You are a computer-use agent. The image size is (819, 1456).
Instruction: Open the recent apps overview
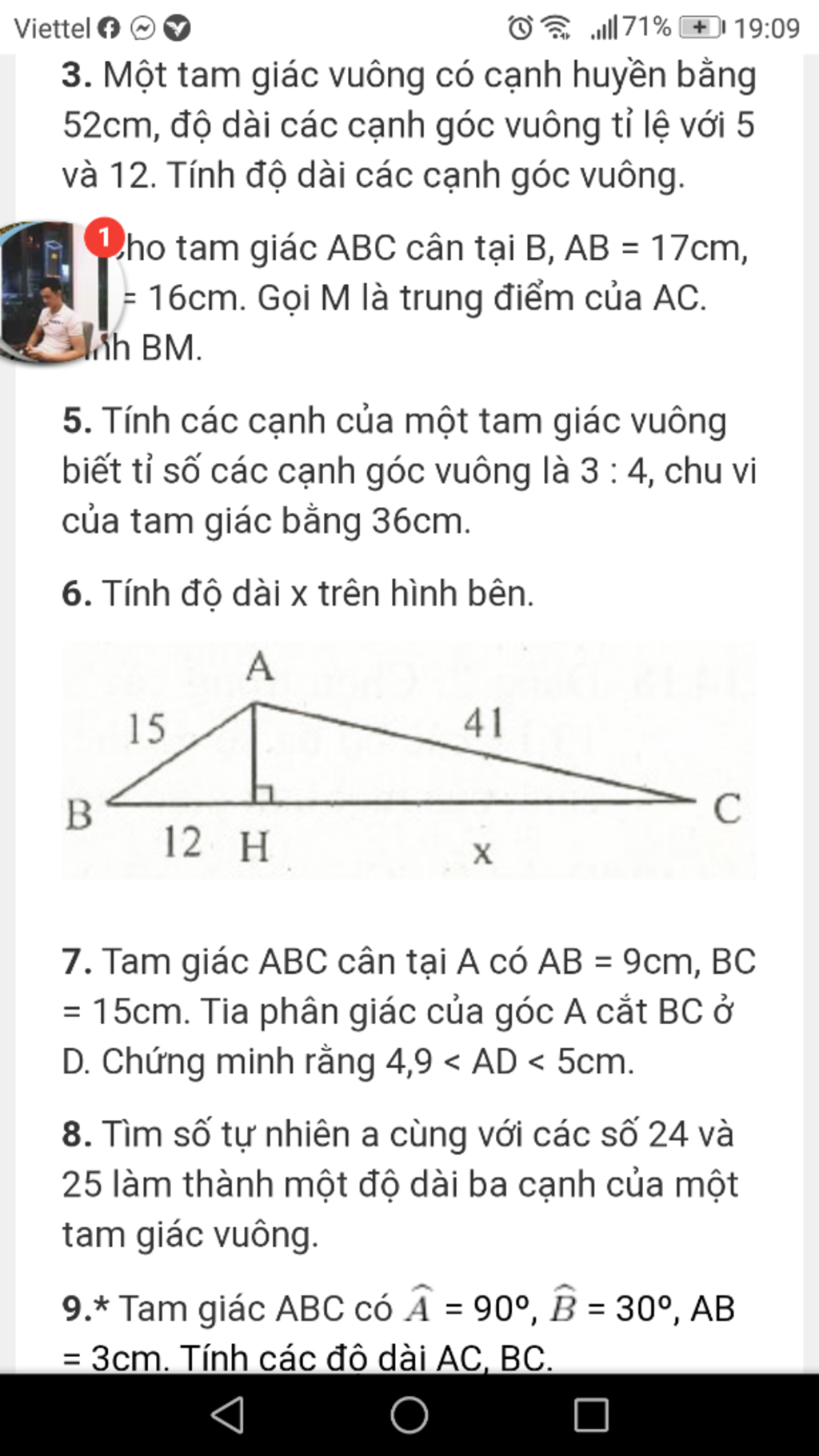[591, 1414]
